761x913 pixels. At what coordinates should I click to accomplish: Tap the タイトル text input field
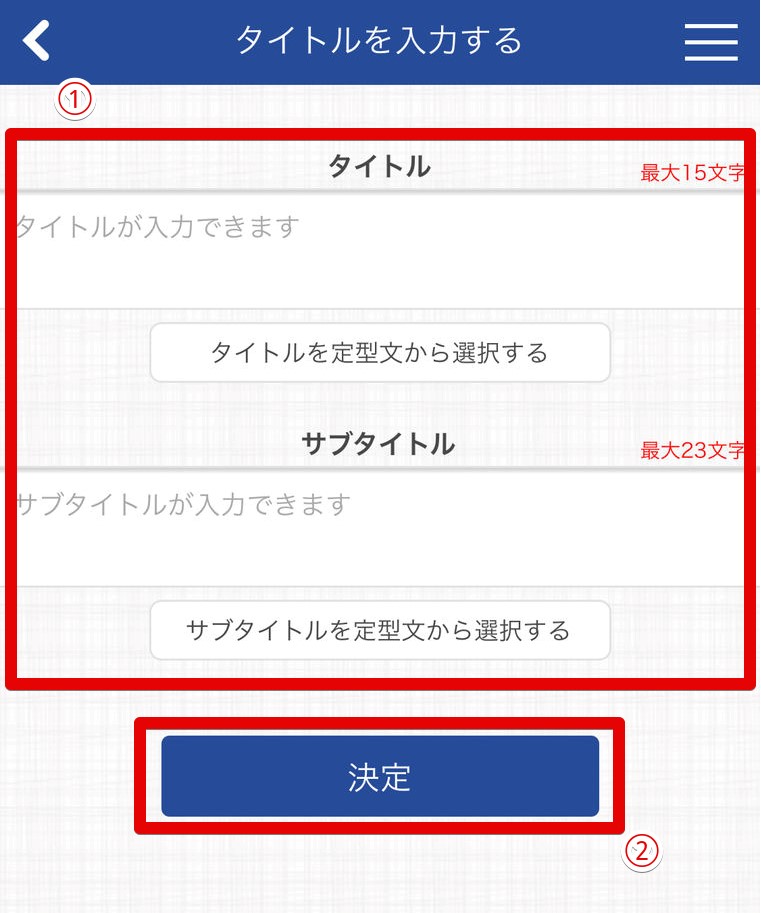pyautogui.click(x=380, y=250)
